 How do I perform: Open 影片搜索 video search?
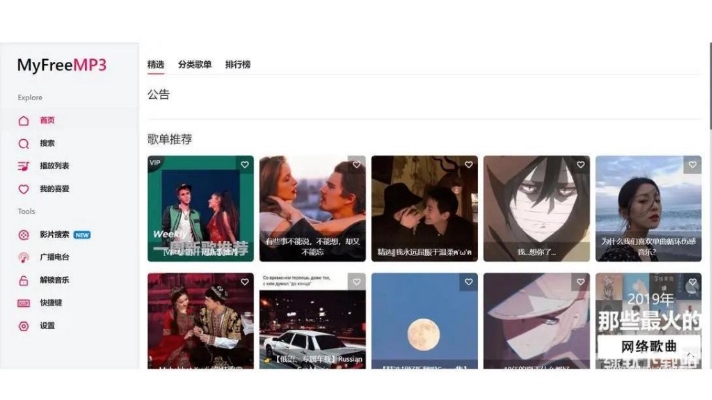[54, 234]
